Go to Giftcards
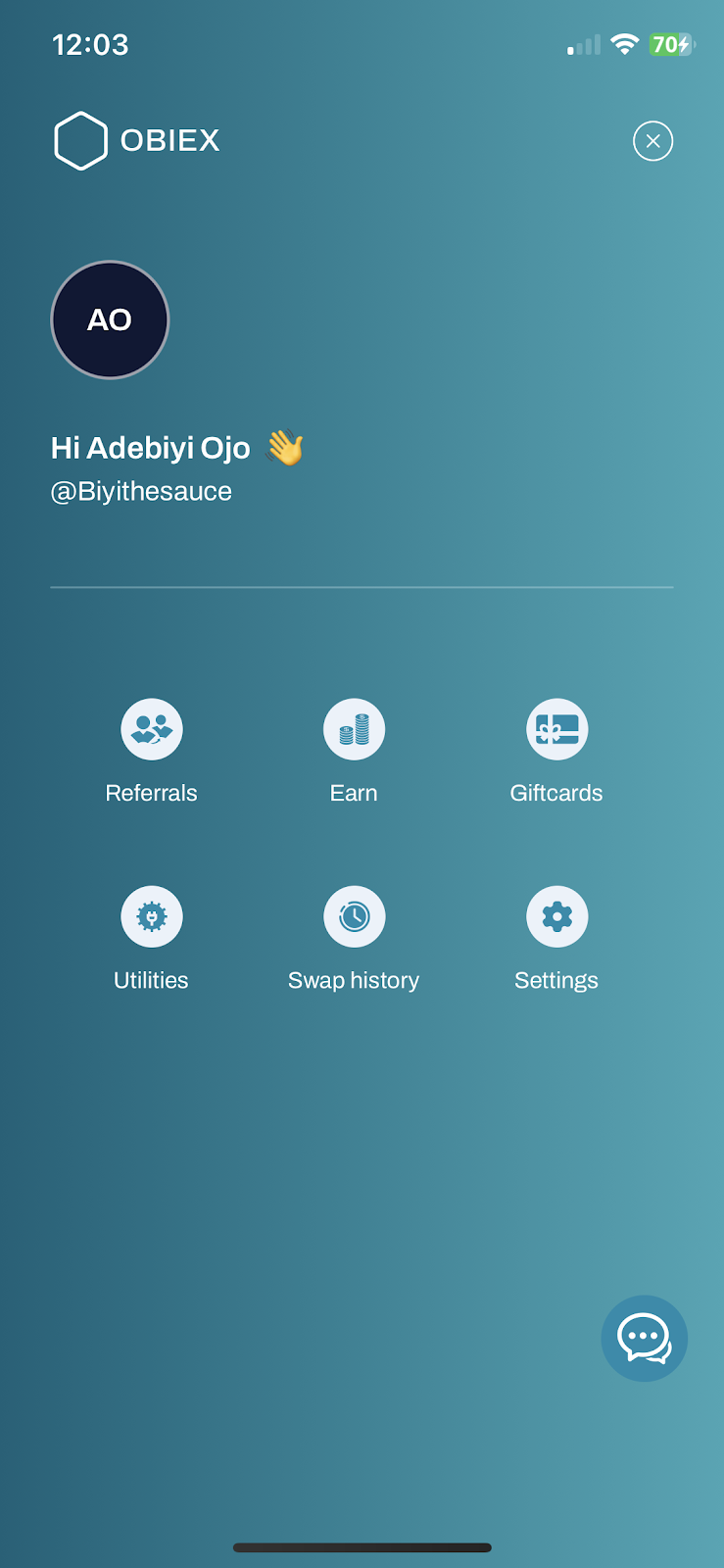724x1568 pixels. tap(556, 730)
